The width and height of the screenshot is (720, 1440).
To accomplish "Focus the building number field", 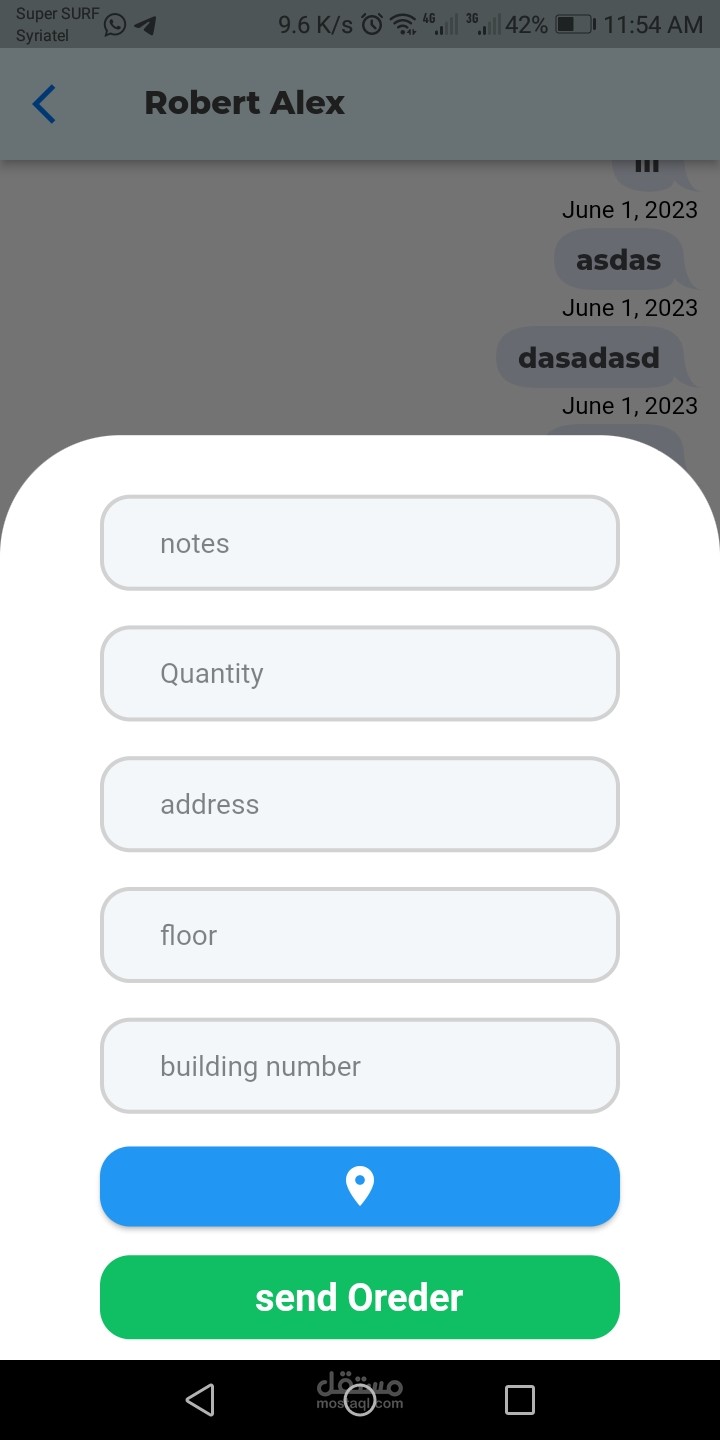I will click(x=360, y=1066).
